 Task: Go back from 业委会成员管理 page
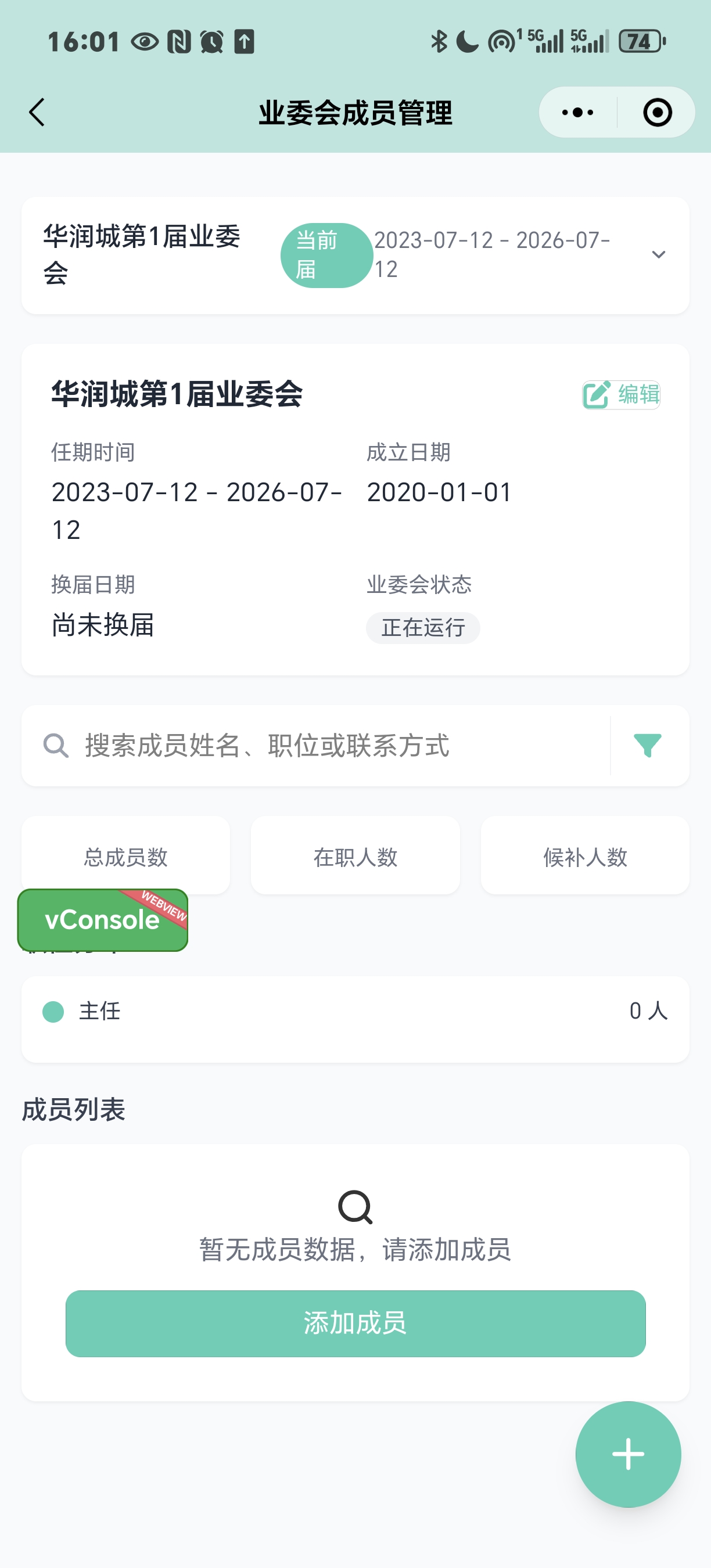37,113
